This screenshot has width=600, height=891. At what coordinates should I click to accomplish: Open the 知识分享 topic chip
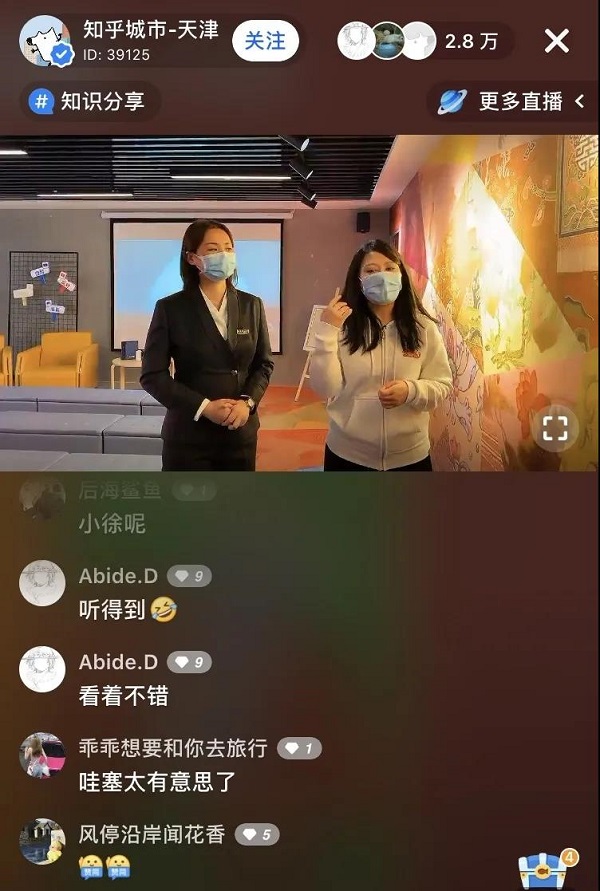pyautogui.click(x=88, y=101)
